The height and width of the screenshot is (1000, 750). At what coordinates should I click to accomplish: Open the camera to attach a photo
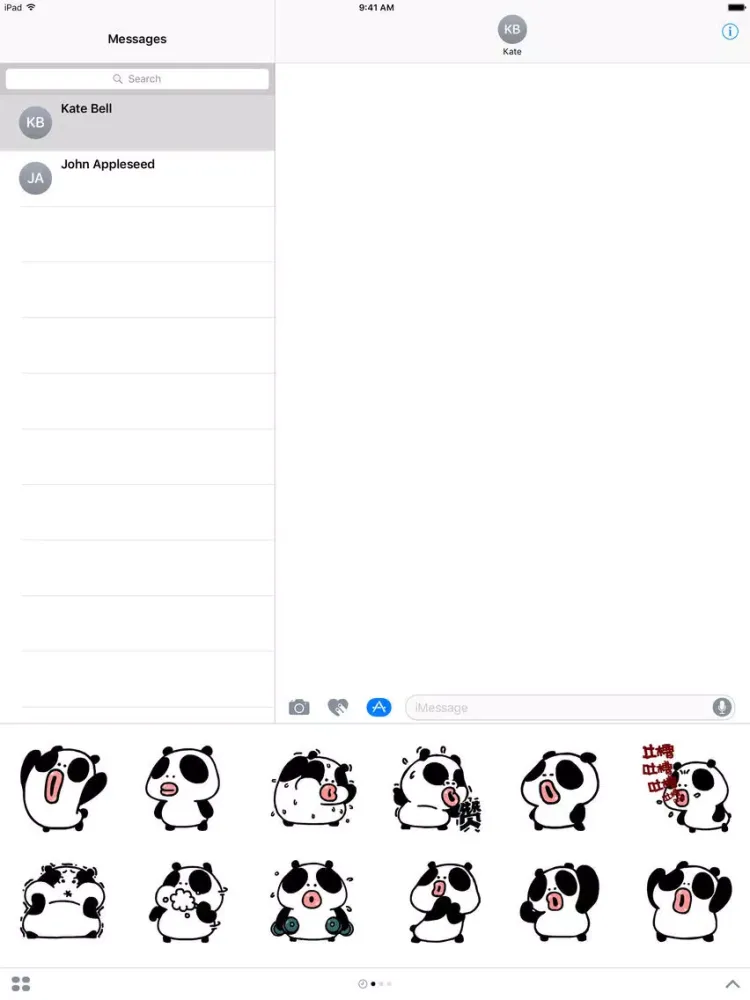tap(299, 708)
